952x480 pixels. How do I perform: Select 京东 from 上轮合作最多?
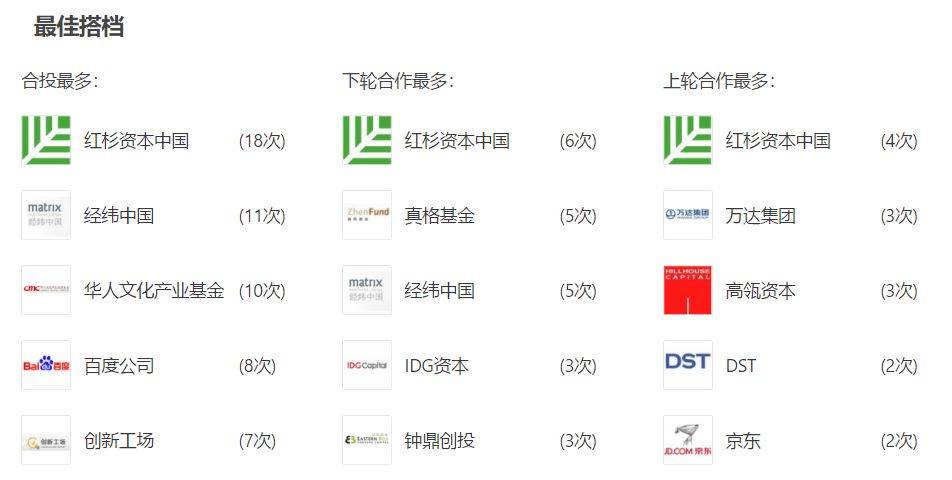743,441
